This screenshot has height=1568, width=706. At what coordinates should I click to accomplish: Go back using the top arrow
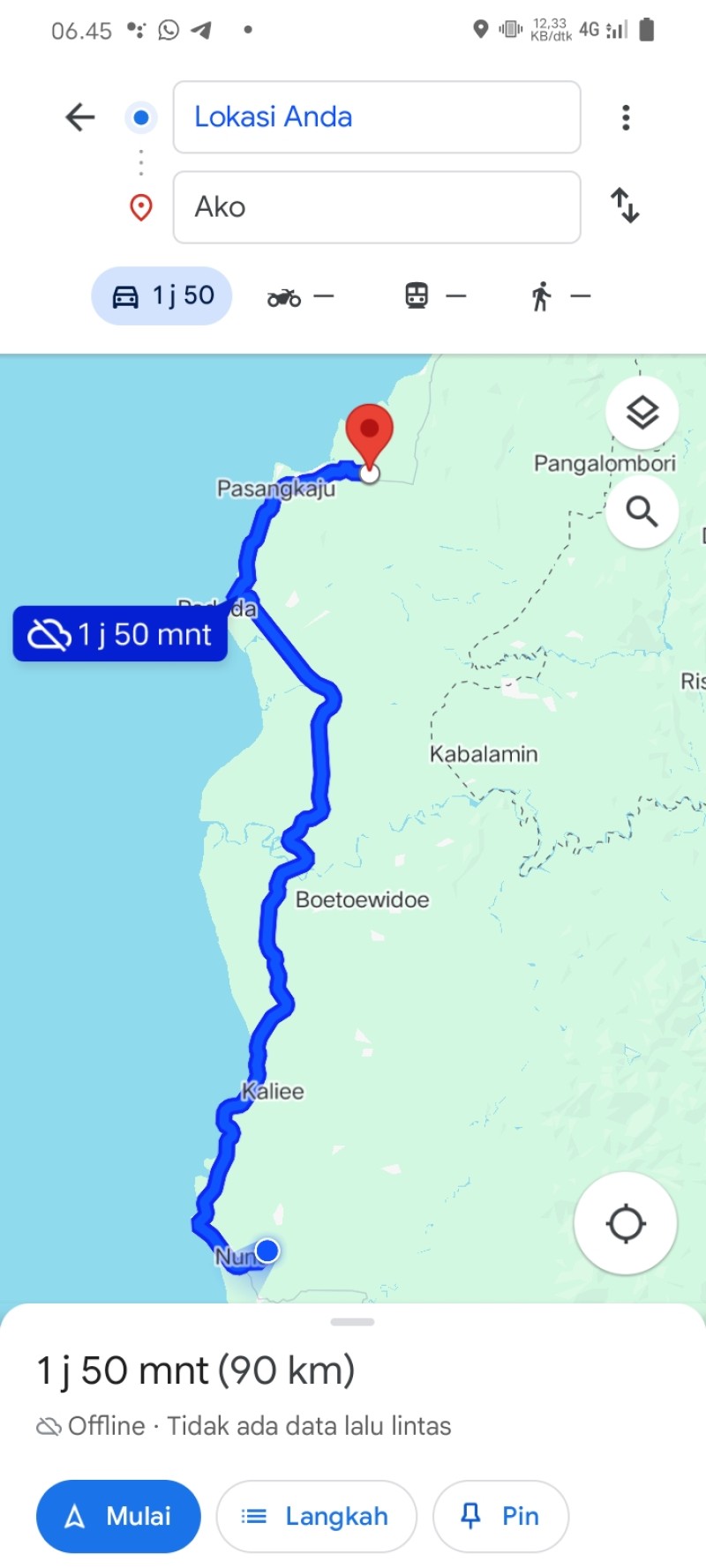80,116
